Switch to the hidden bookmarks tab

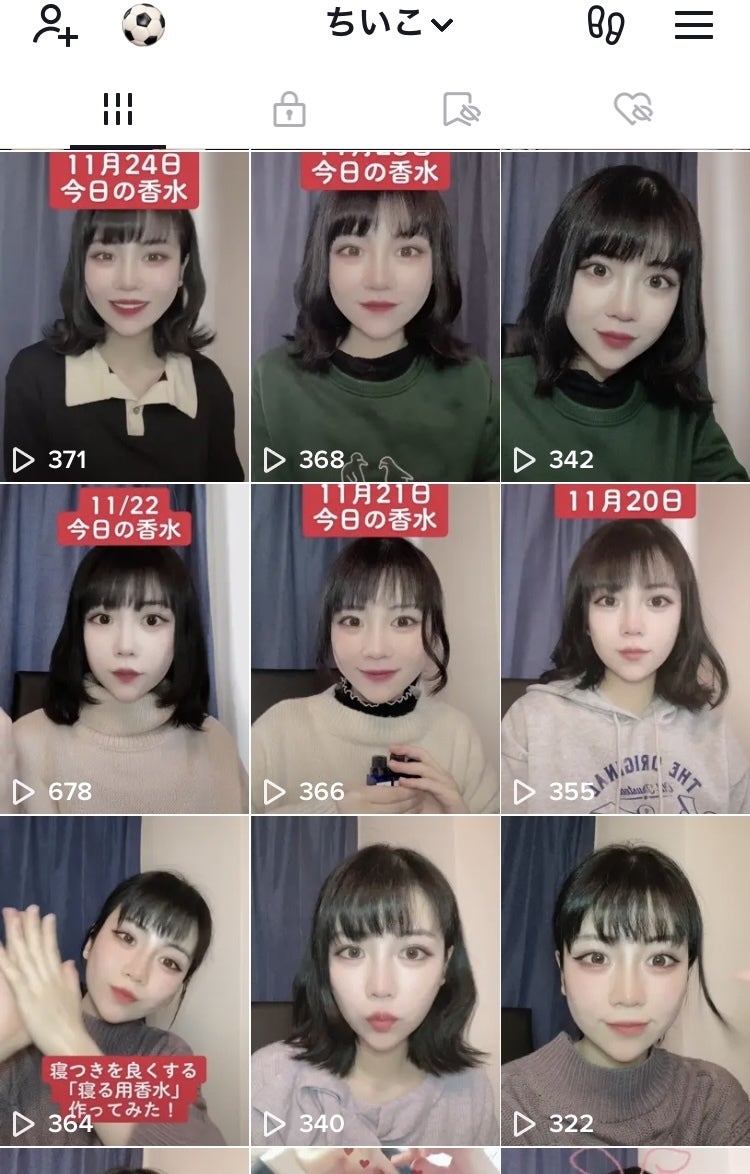coord(461,110)
